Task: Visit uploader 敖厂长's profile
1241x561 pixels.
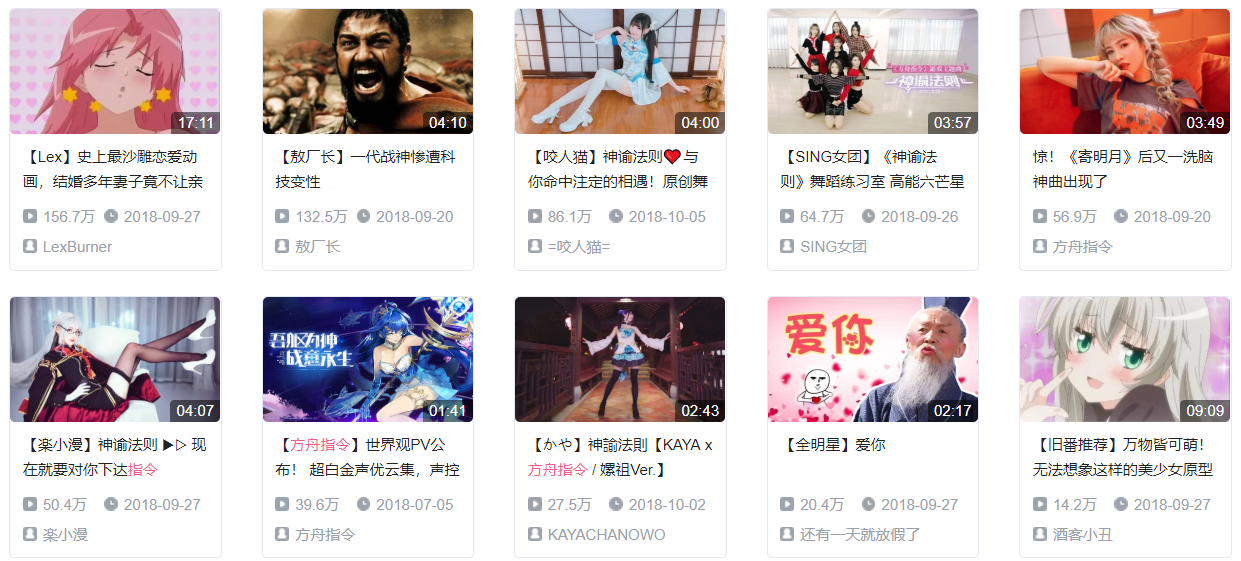Action: [317, 246]
